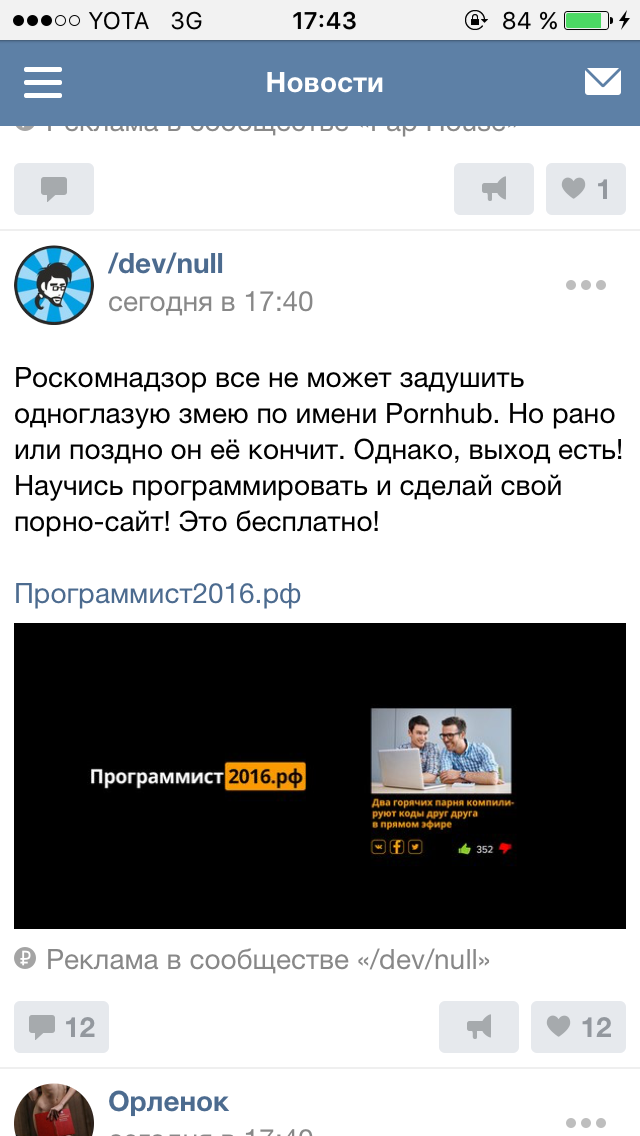Repost the /dev/null post
640x1136 pixels.
click(479, 1027)
